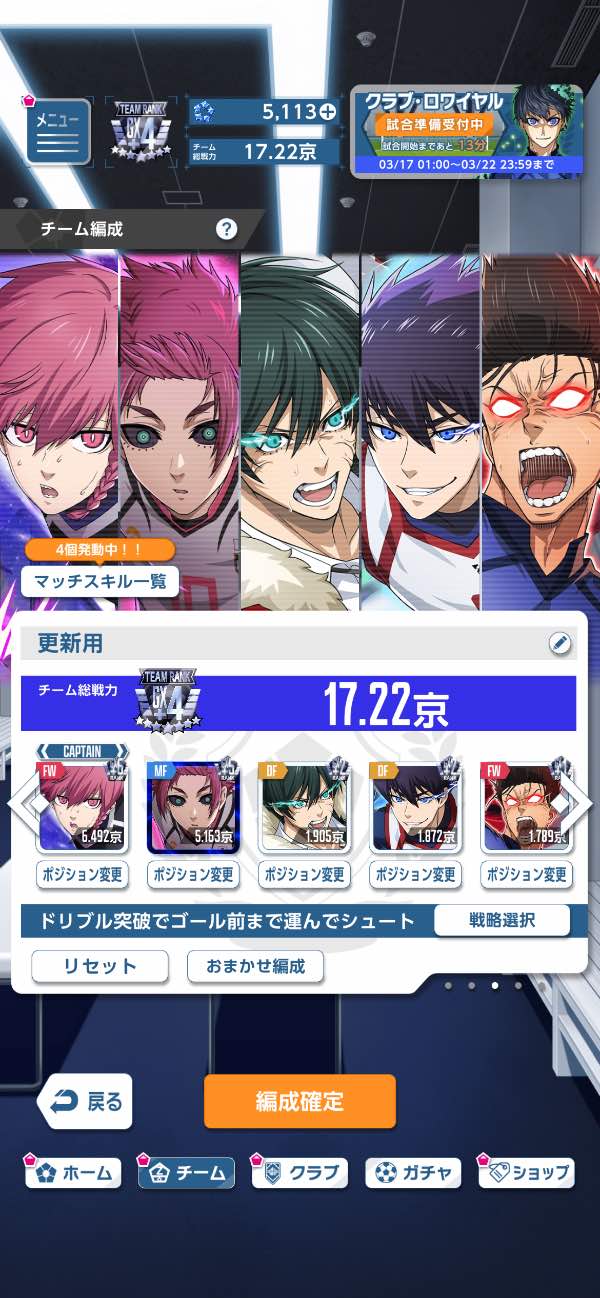Choose おまかせ編成 auto formation
Image resolution: width=600 pixels, height=1298 pixels.
point(242,966)
